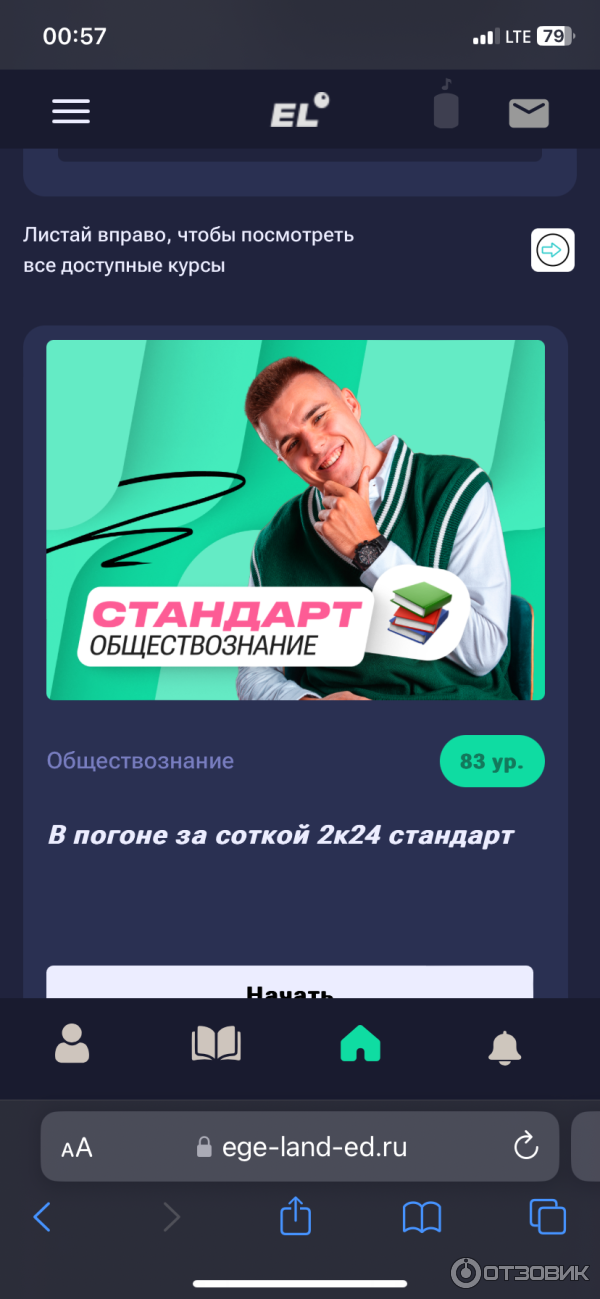Image resolution: width=600 pixels, height=1299 pixels.
Task: Tap the Начать button
Action: click(289, 985)
